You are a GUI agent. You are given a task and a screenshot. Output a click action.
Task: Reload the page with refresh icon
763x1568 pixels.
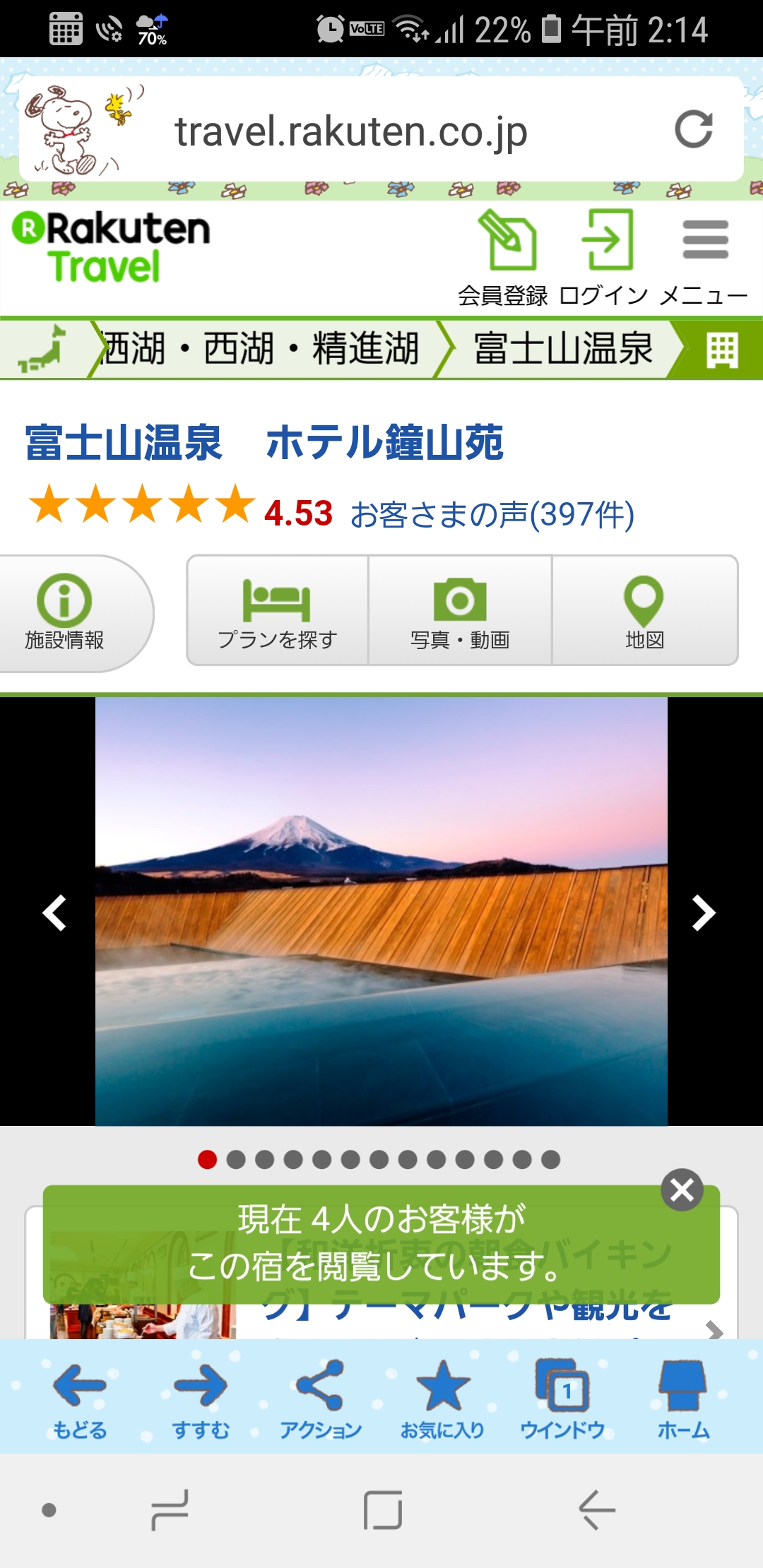click(x=693, y=129)
